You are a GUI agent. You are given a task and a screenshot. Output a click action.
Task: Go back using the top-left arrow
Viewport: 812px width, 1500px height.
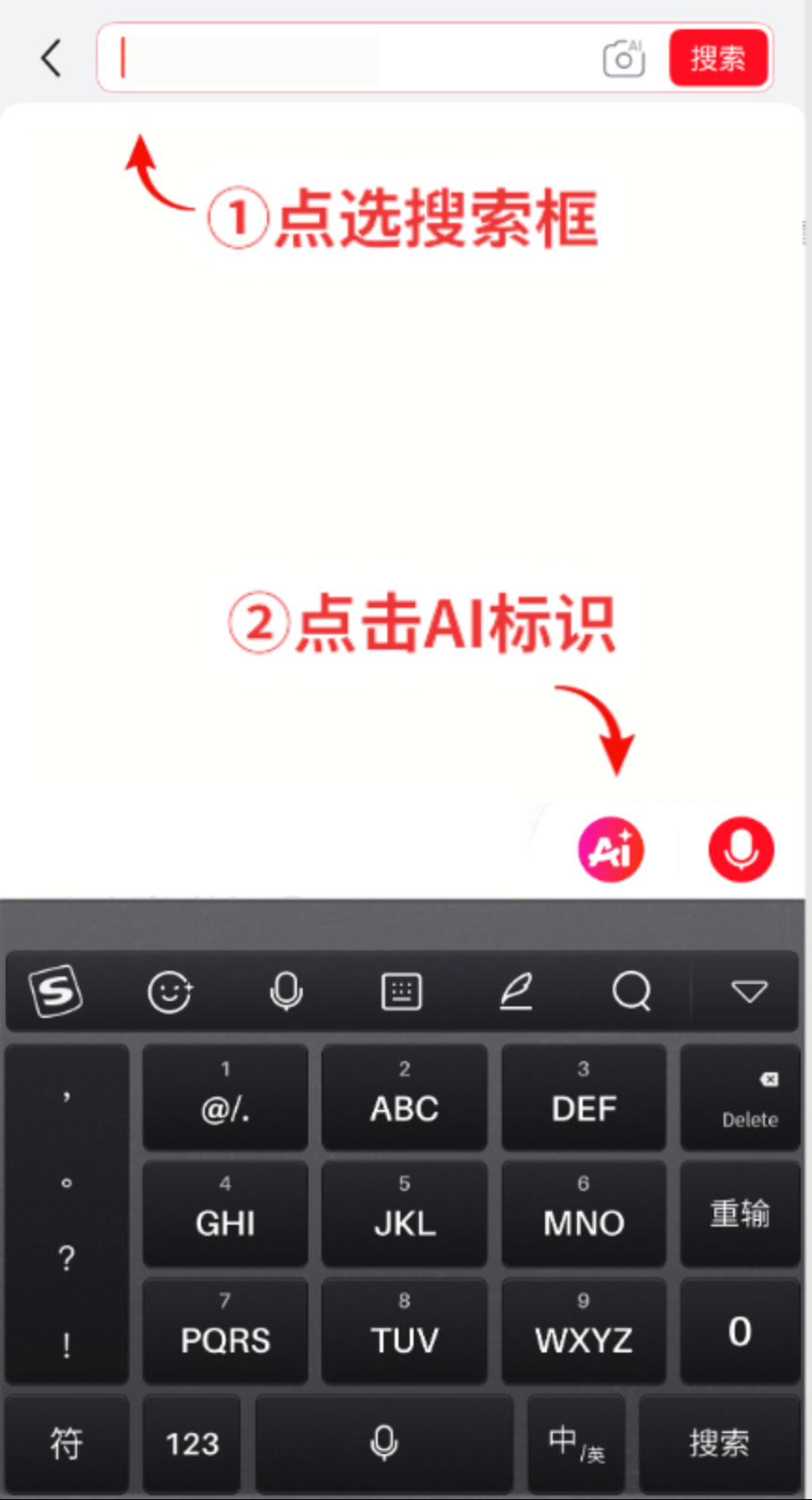coord(52,58)
